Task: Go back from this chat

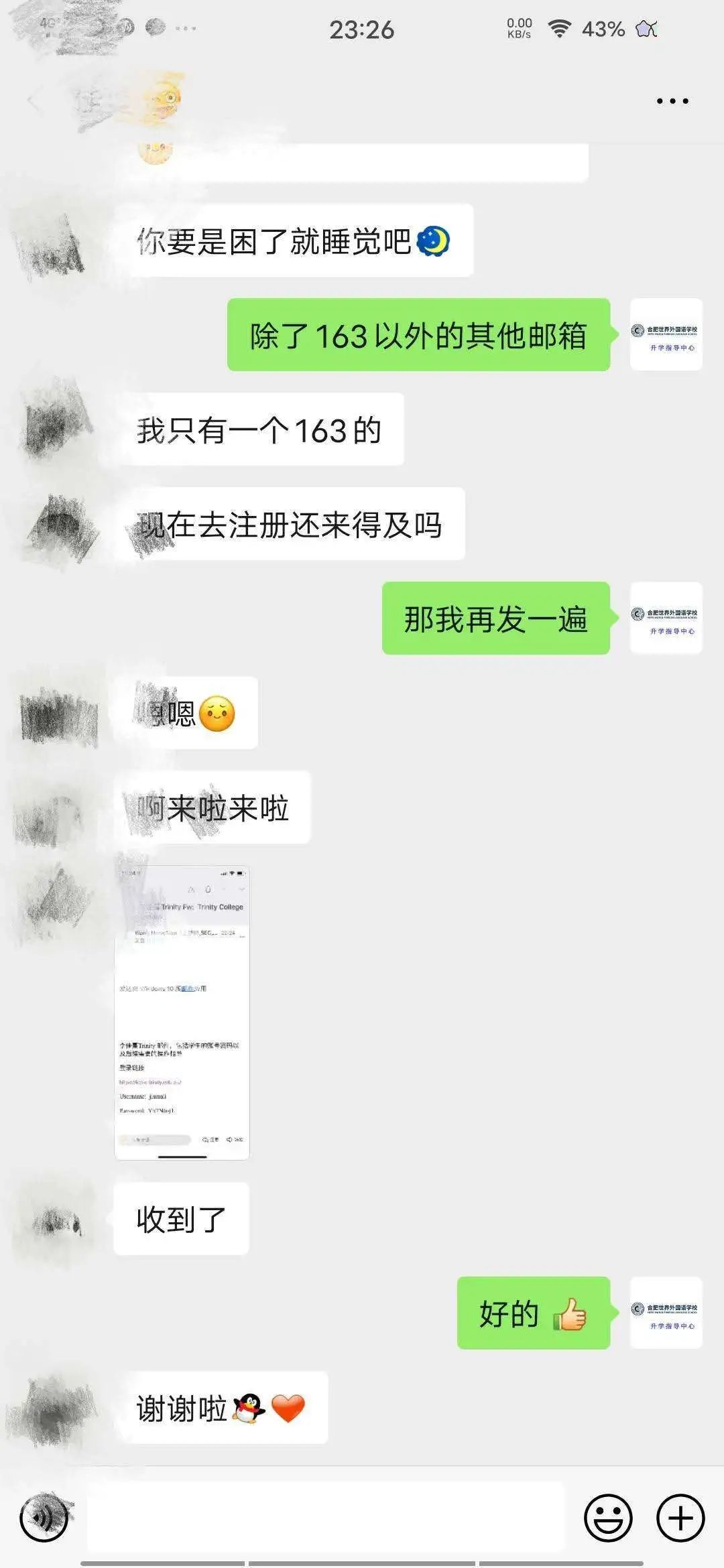Action: (x=32, y=101)
